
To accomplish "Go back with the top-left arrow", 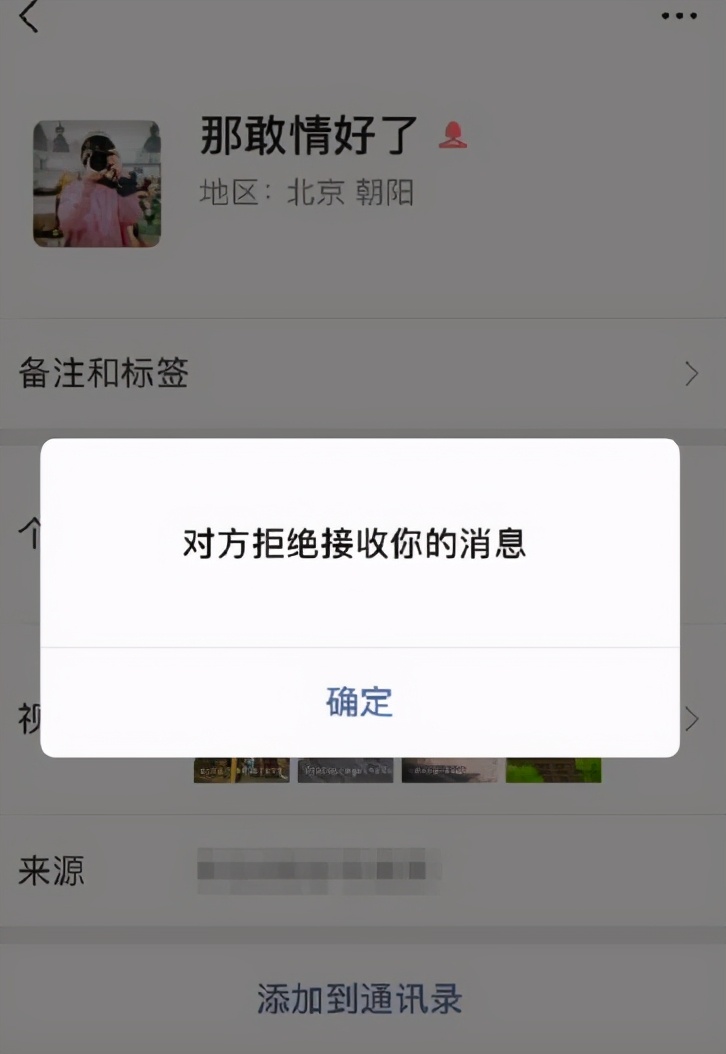I will click(29, 16).
